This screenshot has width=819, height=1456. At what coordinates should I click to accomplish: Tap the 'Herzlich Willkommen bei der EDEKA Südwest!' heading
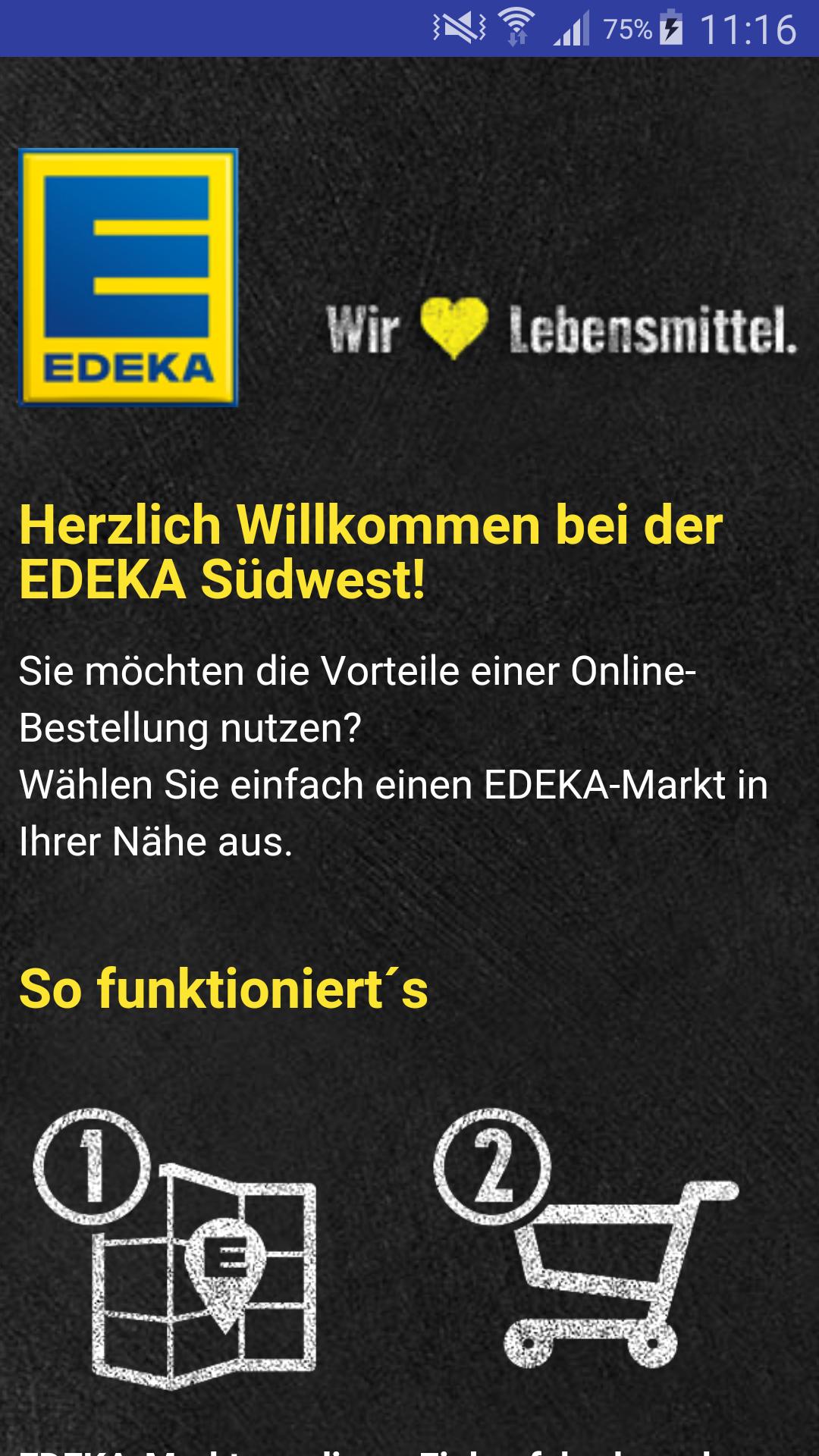[x=372, y=550]
